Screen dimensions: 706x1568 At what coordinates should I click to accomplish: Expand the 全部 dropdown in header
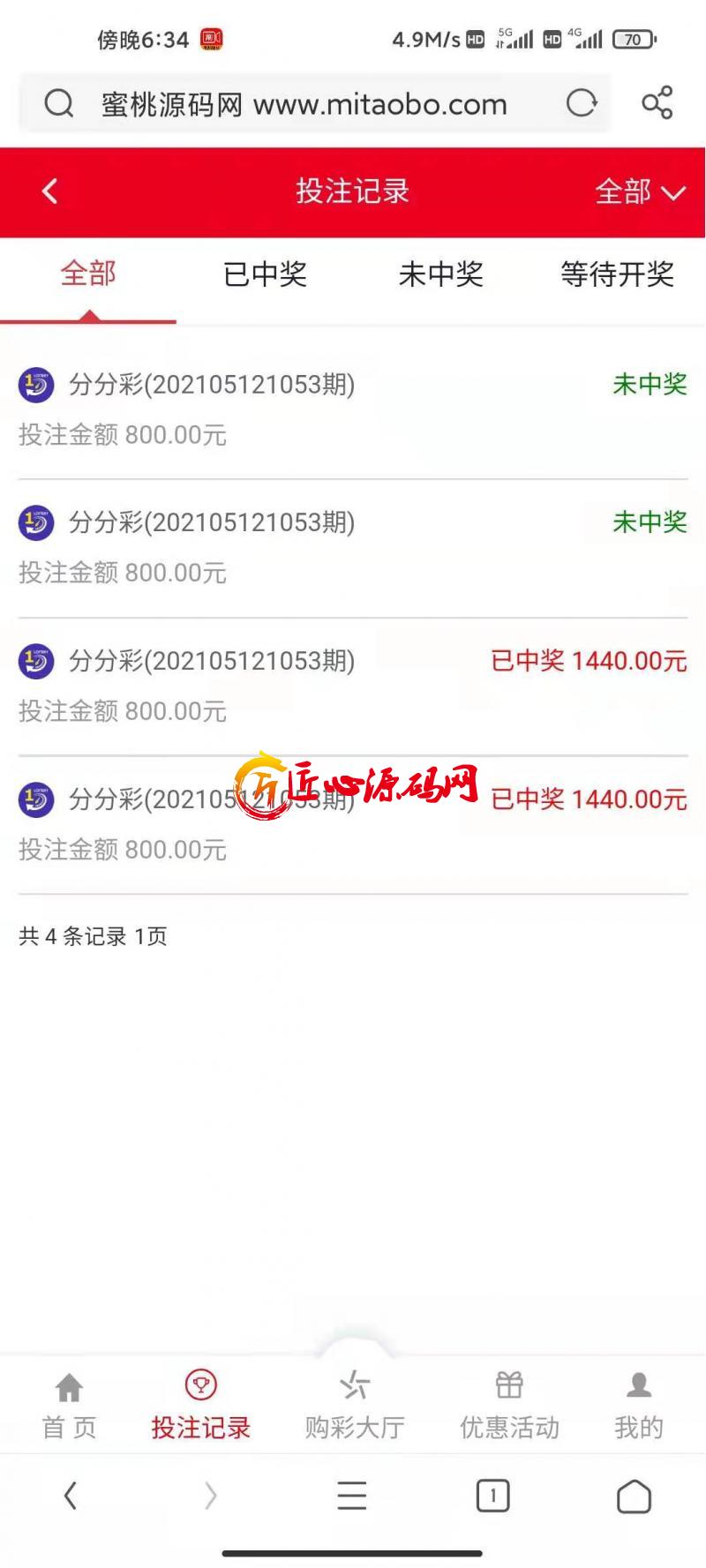[x=640, y=191]
